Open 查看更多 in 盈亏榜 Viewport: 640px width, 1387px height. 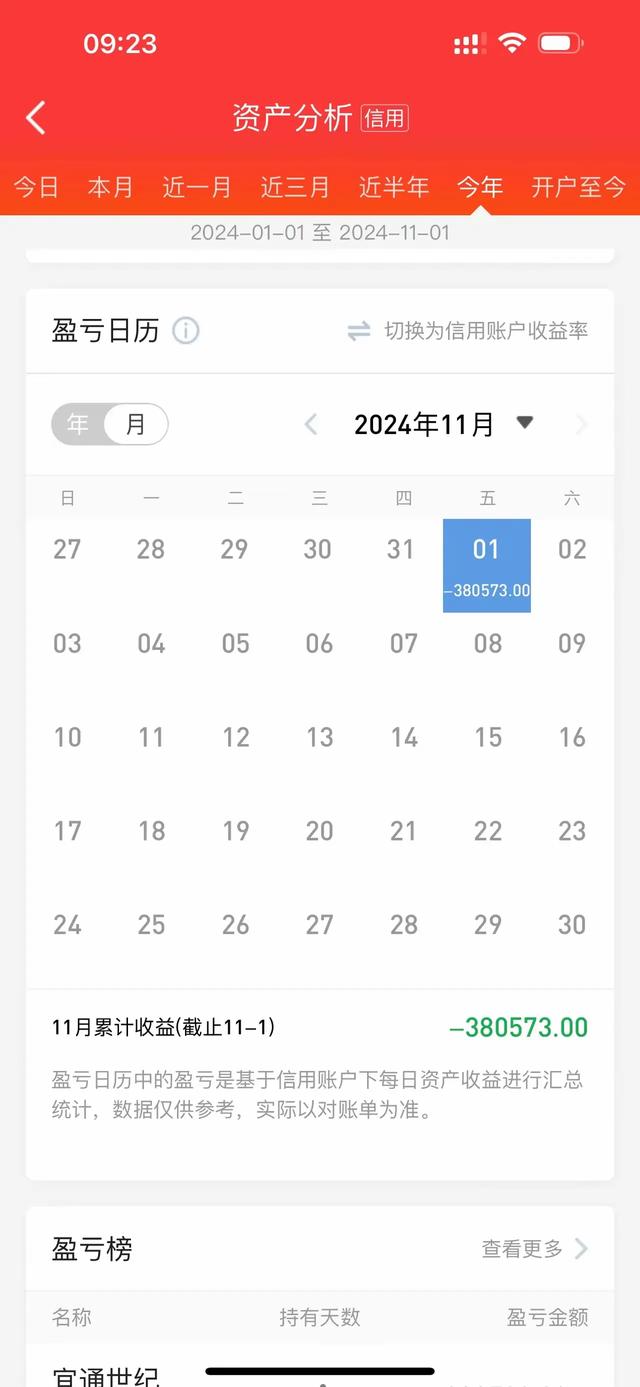coord(535,1248)
